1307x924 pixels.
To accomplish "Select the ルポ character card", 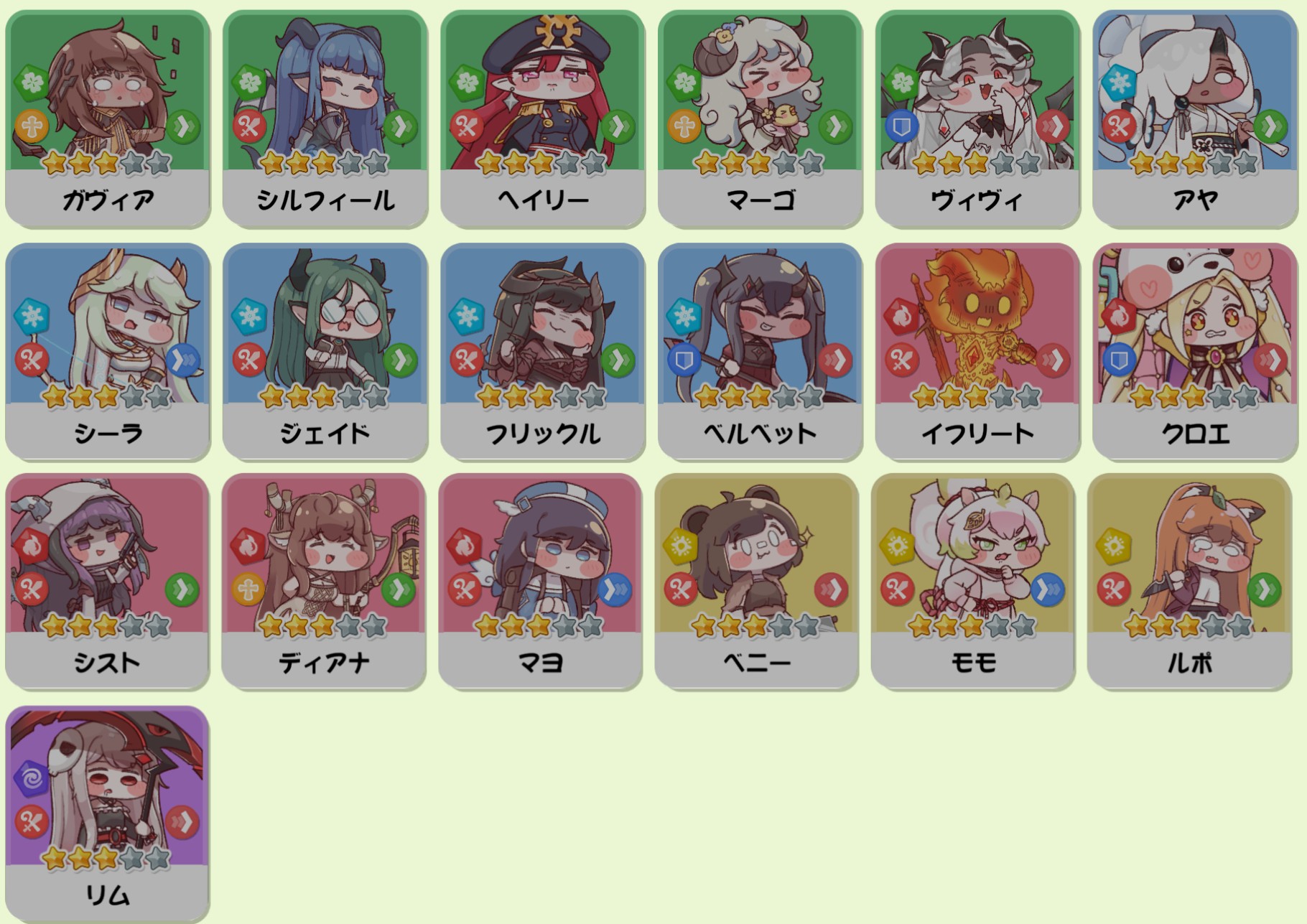I will (1190, 582).
